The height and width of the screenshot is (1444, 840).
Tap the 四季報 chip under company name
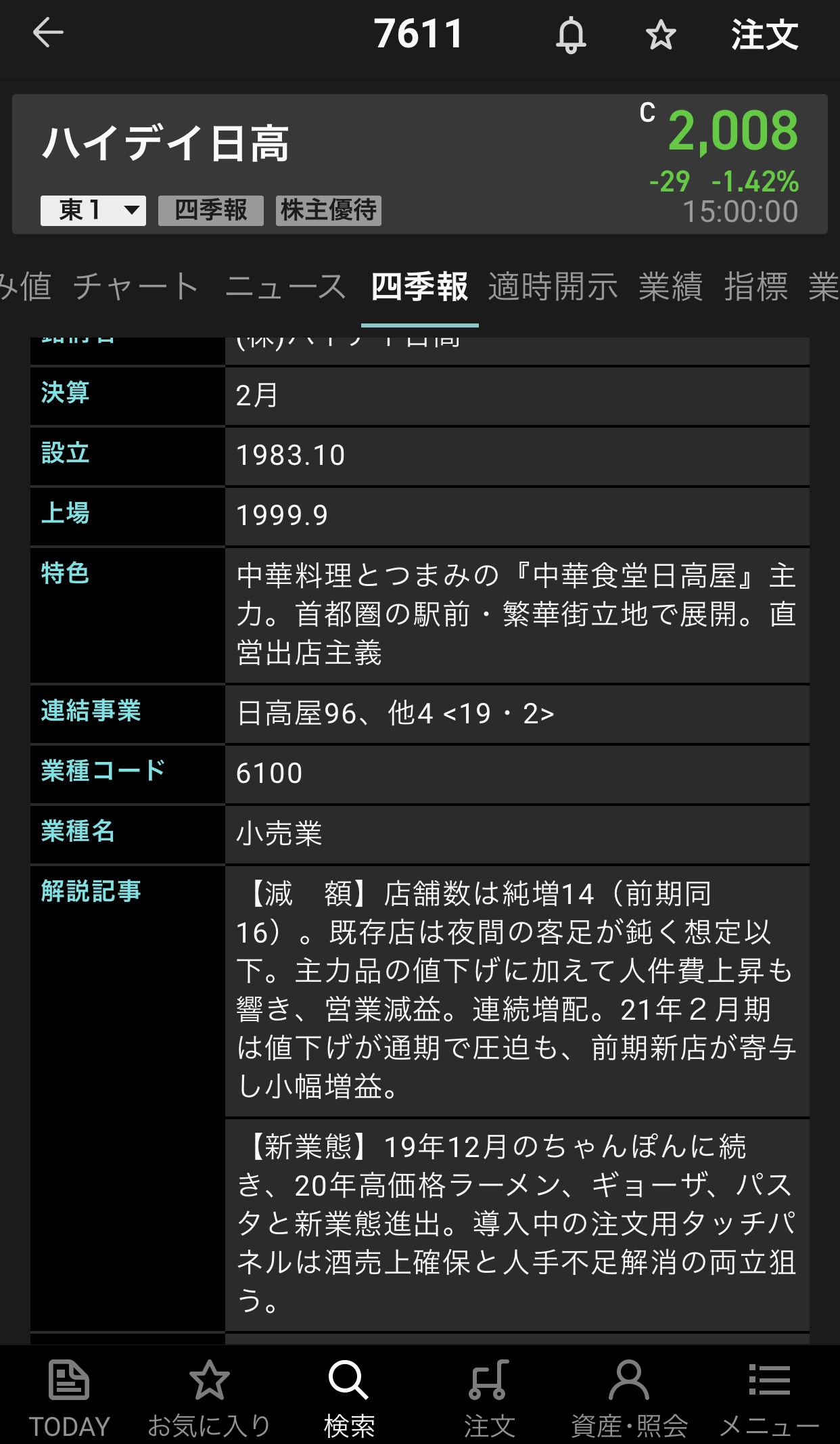[210, 210]
